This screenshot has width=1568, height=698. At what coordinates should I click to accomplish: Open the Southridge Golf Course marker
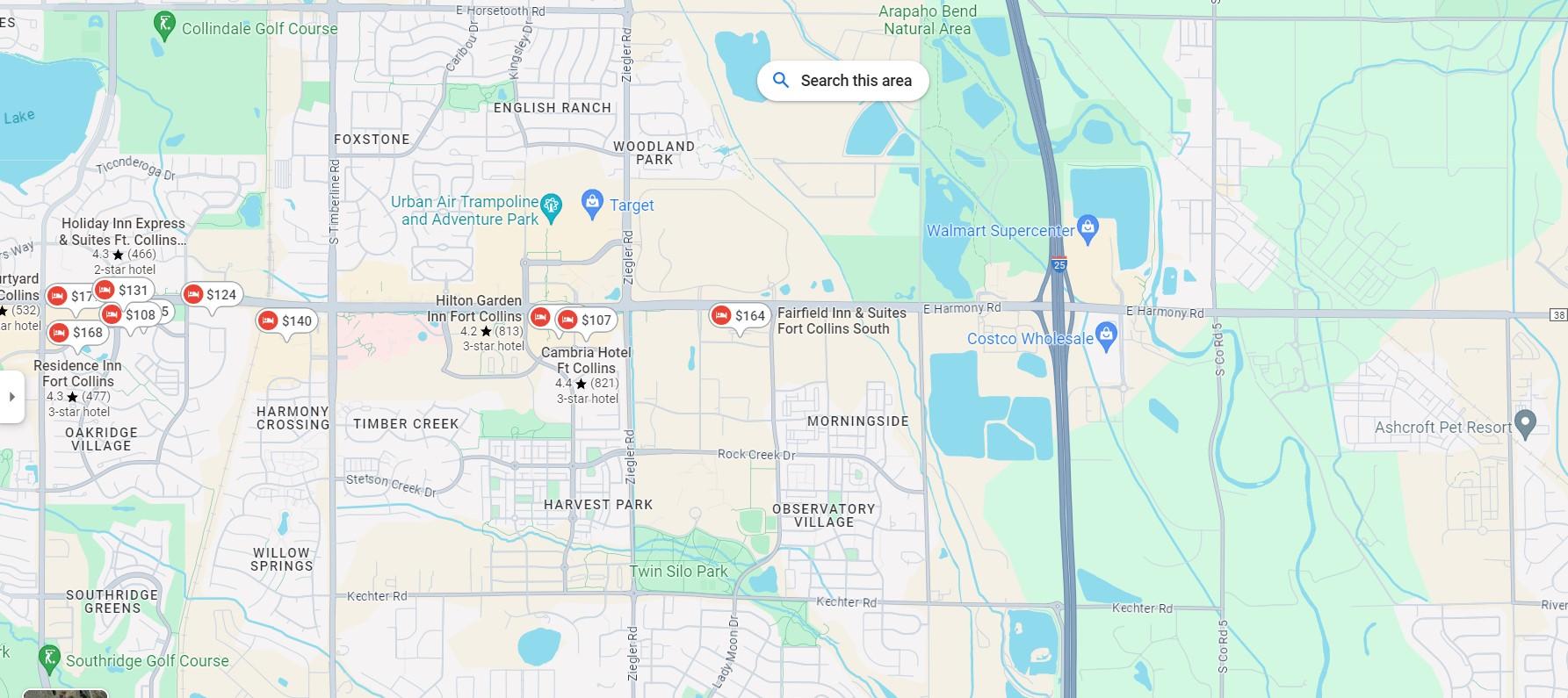point(50,658)
